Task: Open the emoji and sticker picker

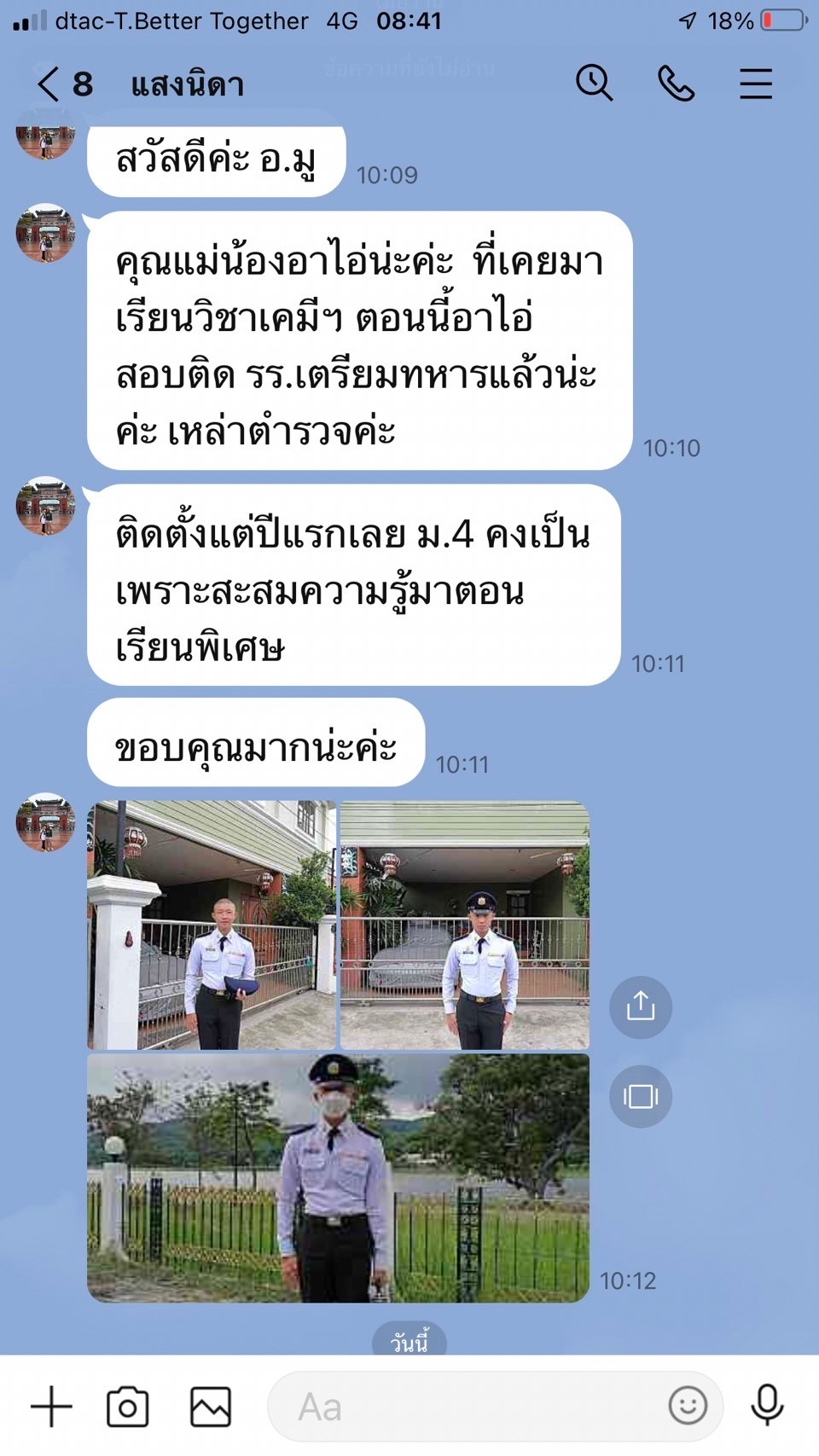Action: (688, 1405)
